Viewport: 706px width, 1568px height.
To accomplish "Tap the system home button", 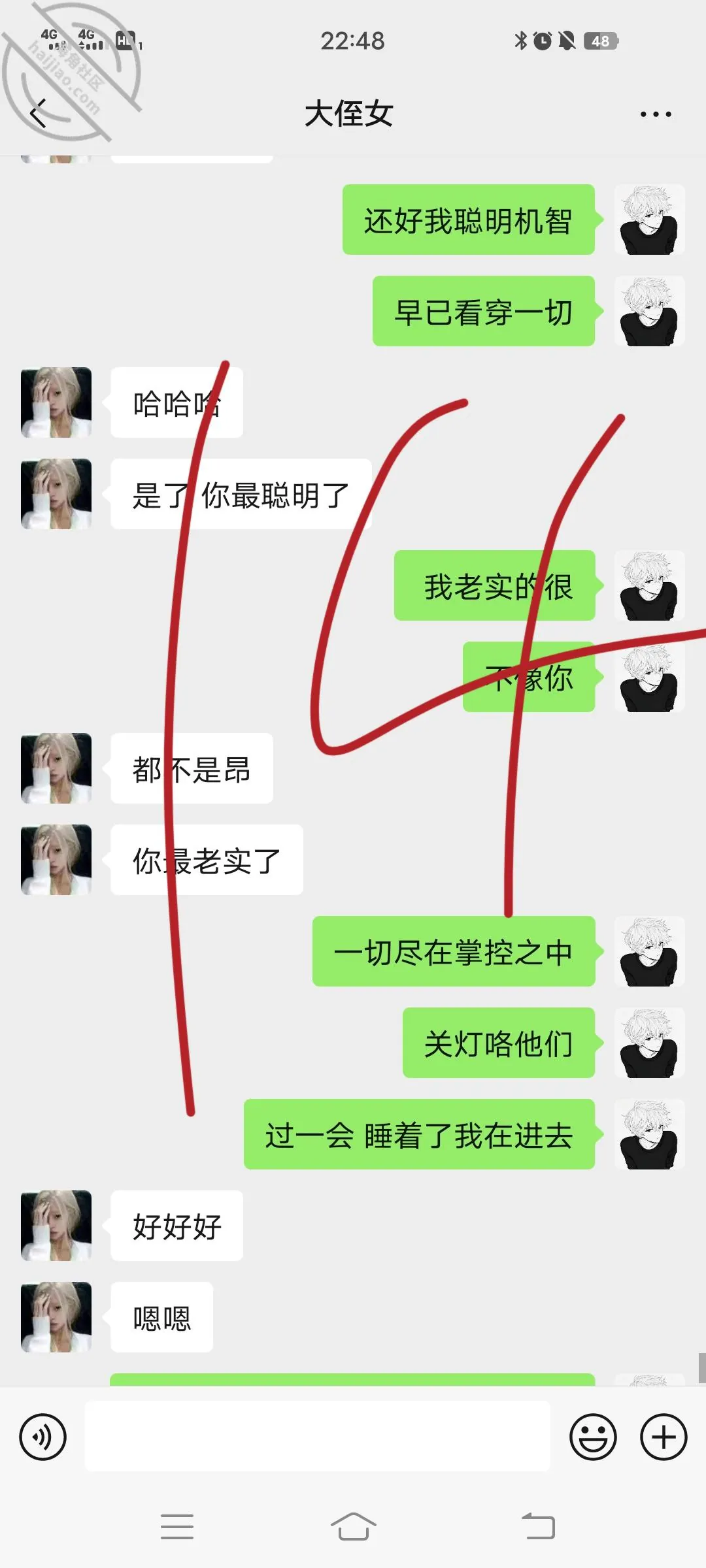I will coord(353,1527).
